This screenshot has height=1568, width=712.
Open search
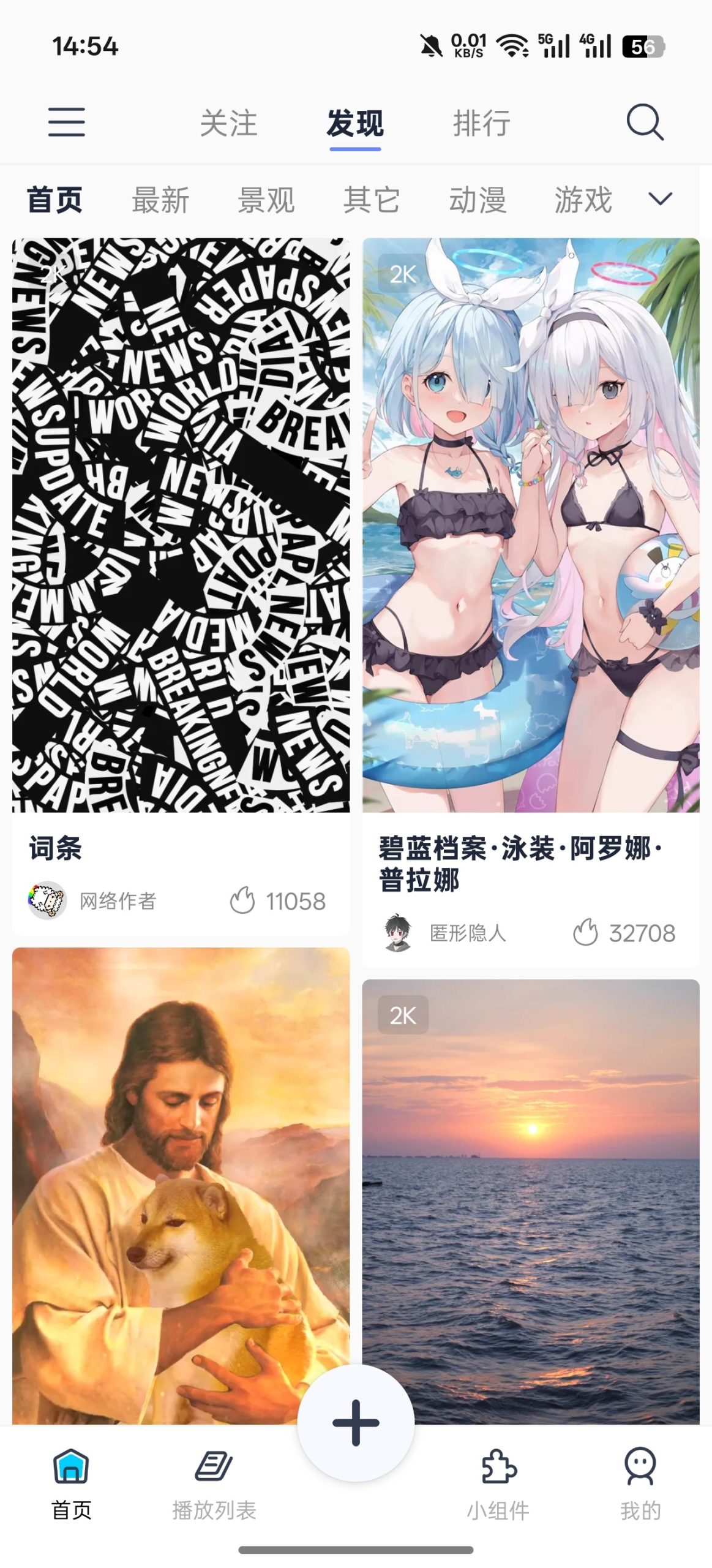click(x=645, y=123)
